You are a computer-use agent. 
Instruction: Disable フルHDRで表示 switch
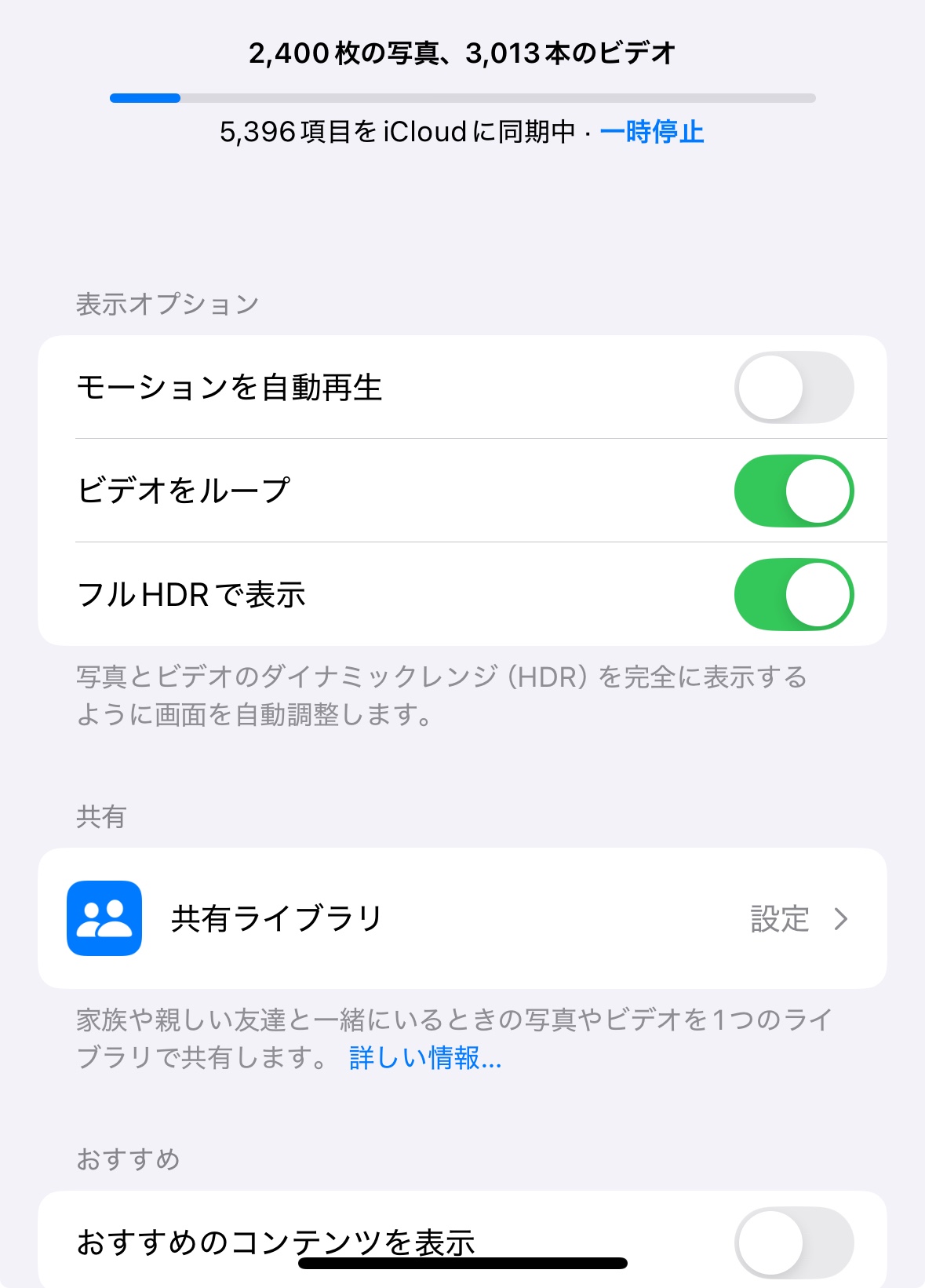pos(793,595)
